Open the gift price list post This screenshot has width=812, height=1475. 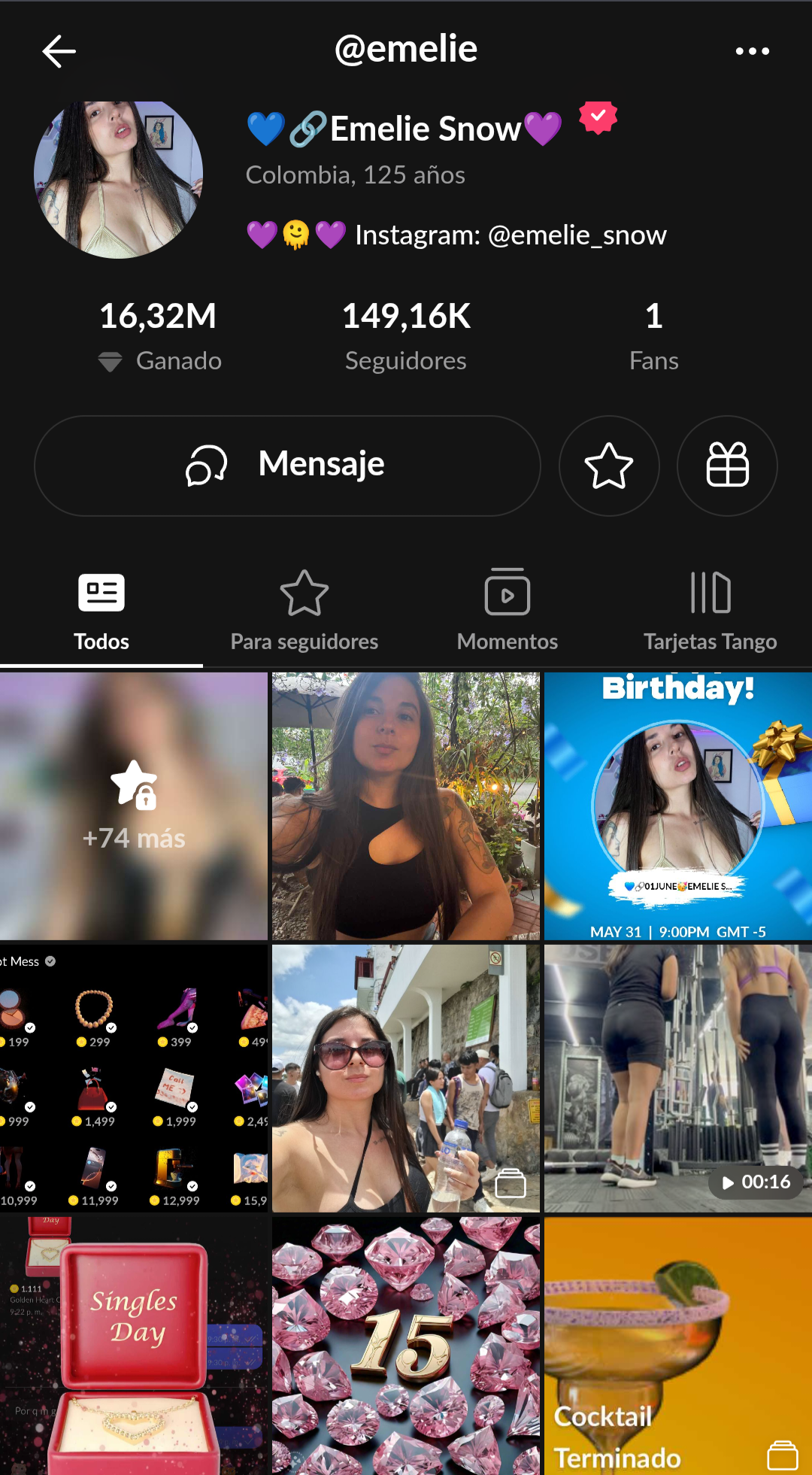point(134,1078)
